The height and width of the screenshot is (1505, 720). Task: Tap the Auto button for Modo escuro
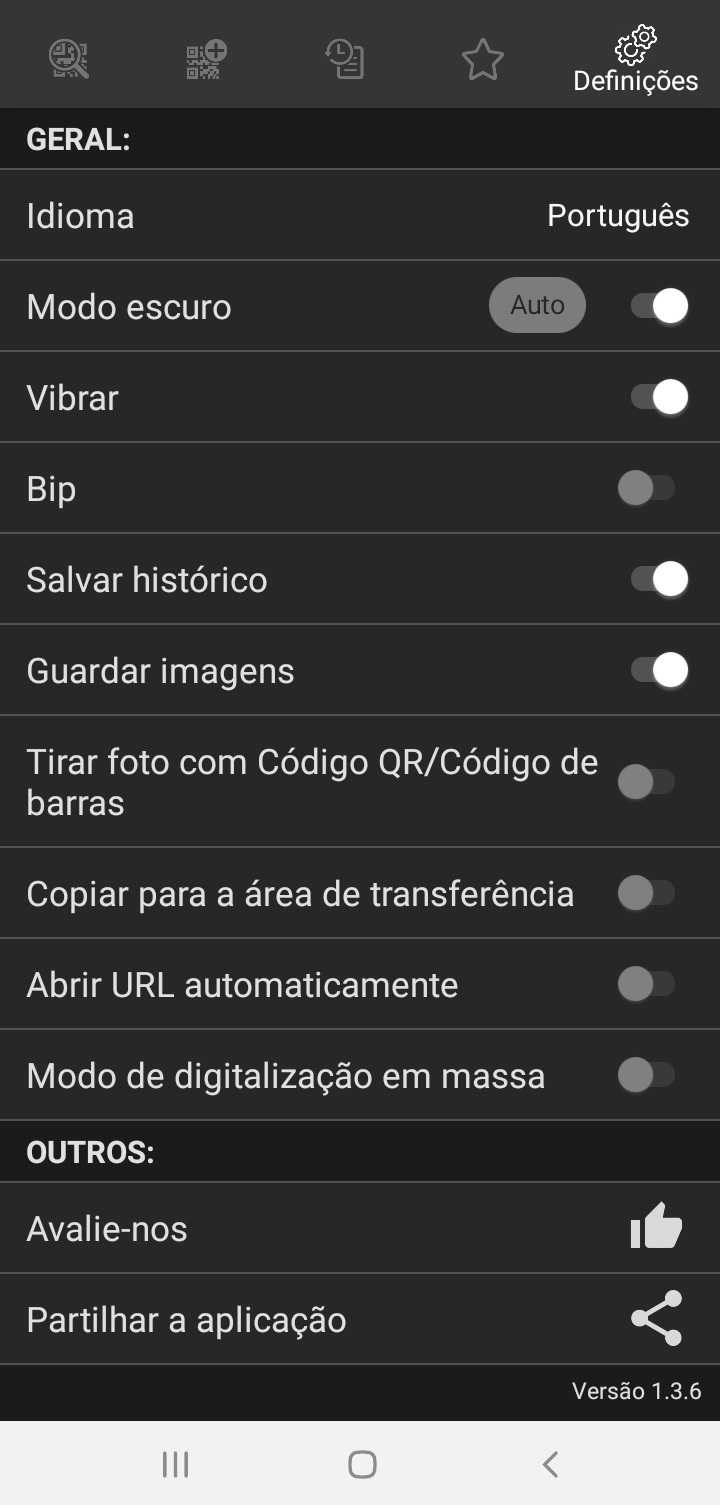tap(537, 305)
